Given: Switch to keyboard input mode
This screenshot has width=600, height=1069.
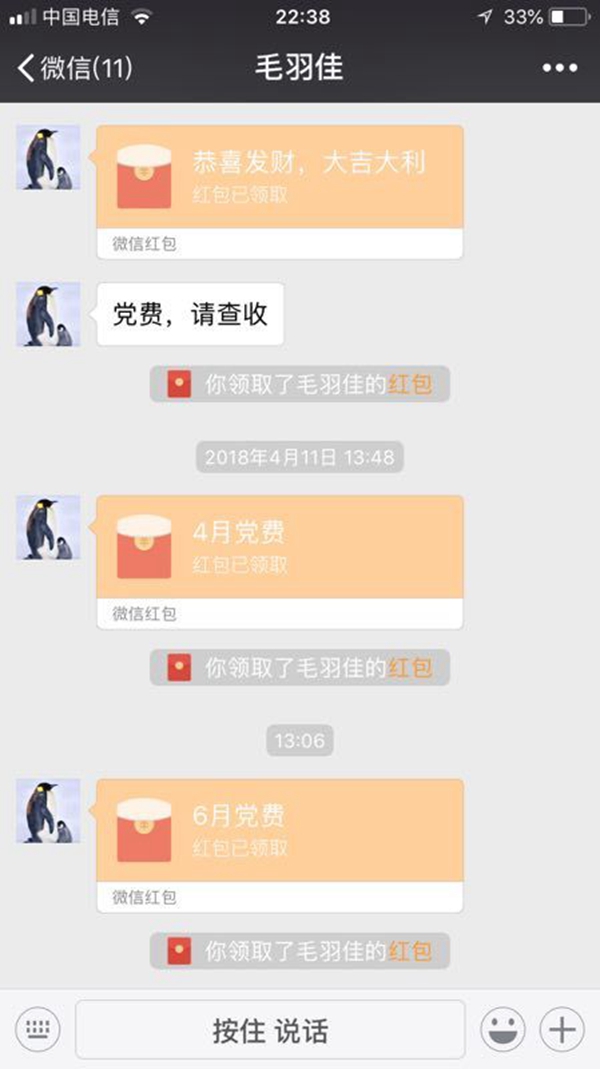Looking at the screenshot, I should pos(38,1029).
